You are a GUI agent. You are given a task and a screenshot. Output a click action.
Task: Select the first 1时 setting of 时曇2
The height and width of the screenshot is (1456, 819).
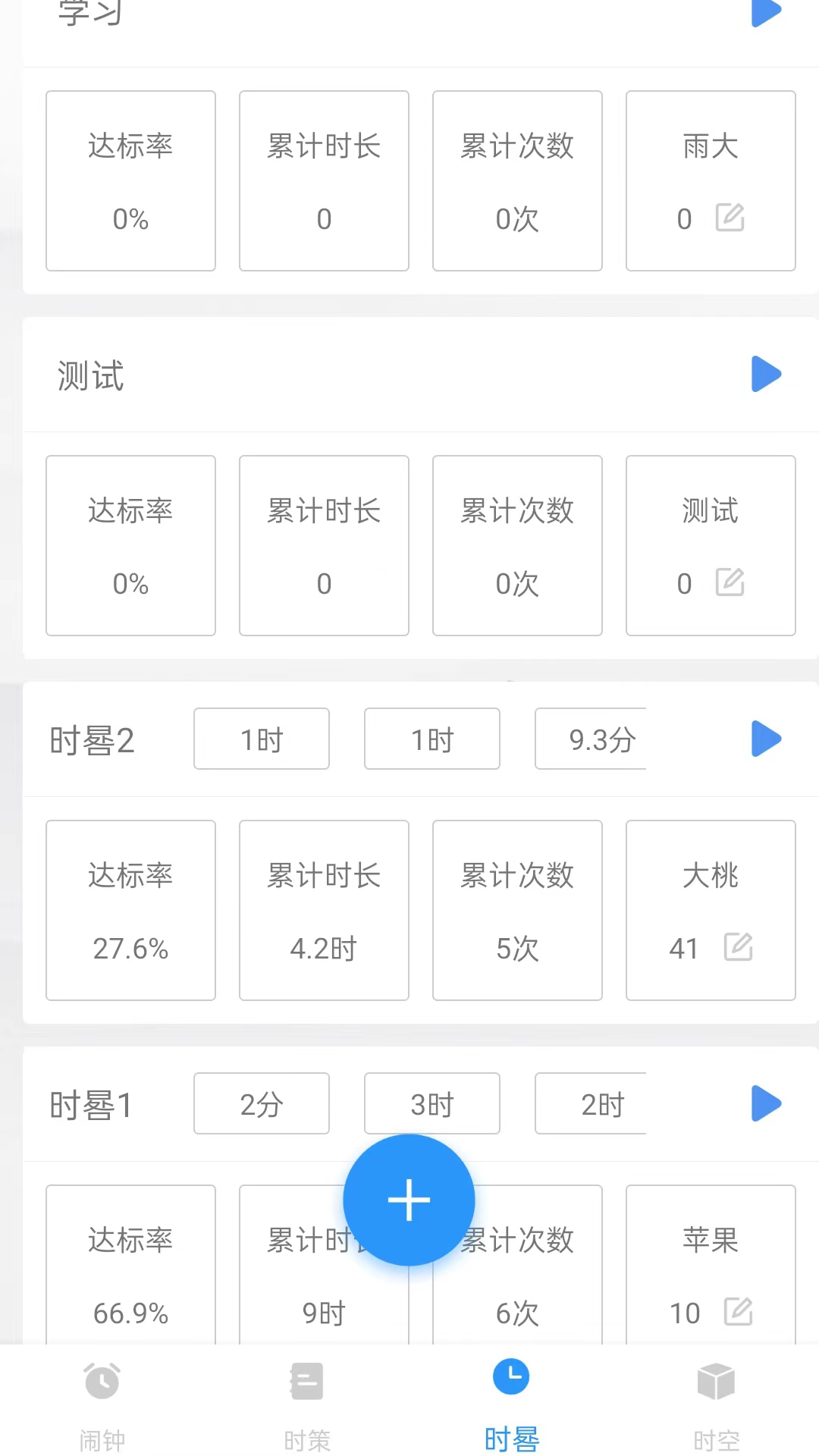pyautogui.click(x=261, y=739)
